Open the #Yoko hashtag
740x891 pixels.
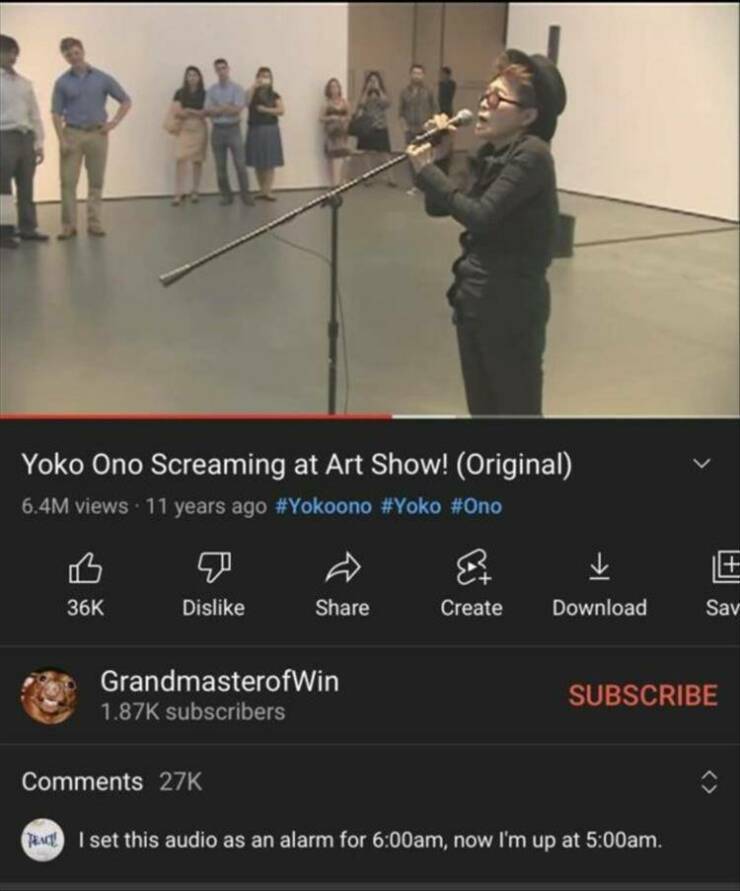pyautogui.click(x=406, y=506)
